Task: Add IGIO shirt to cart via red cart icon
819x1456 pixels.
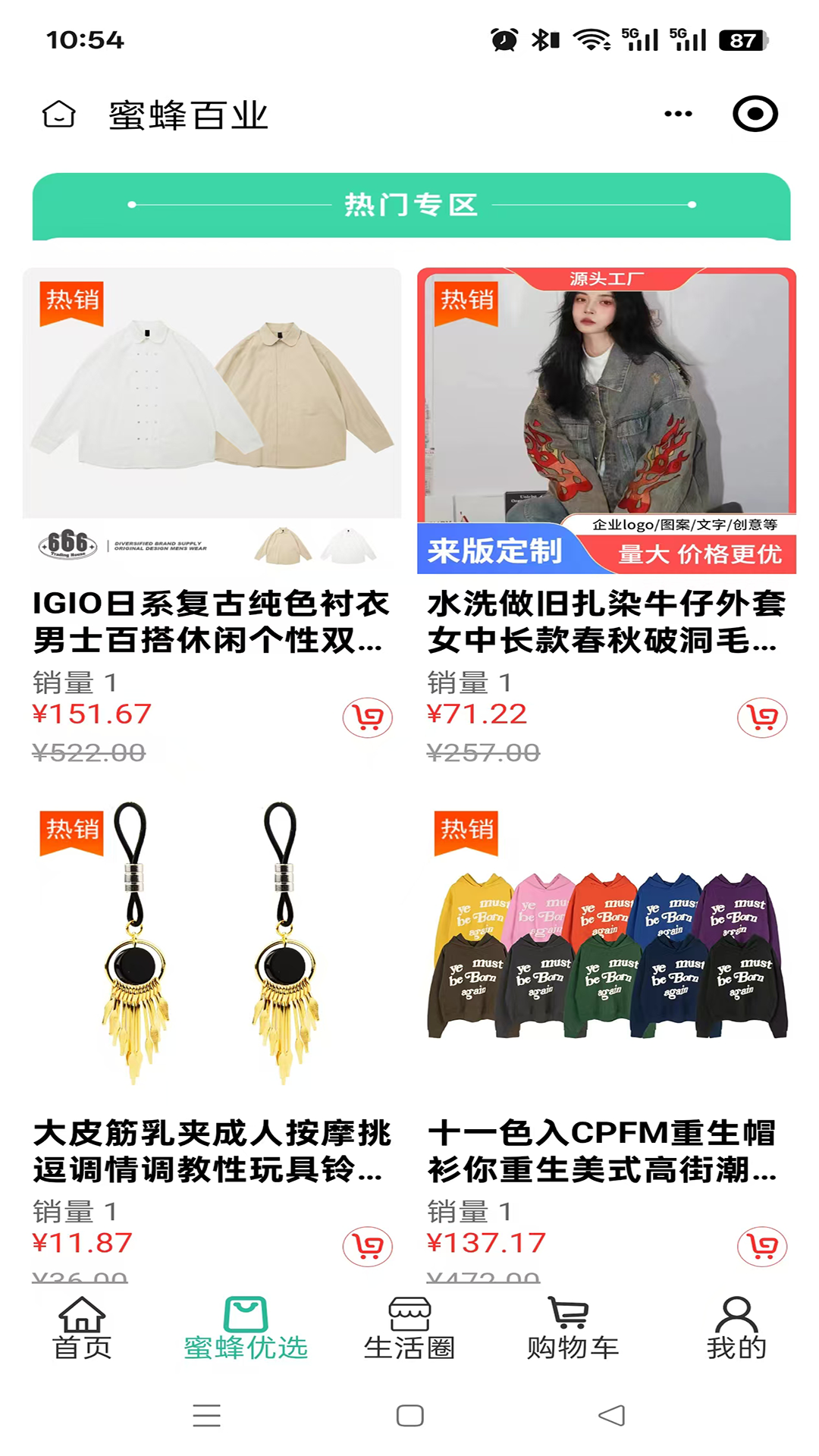Action: click(x=369, y=719)
